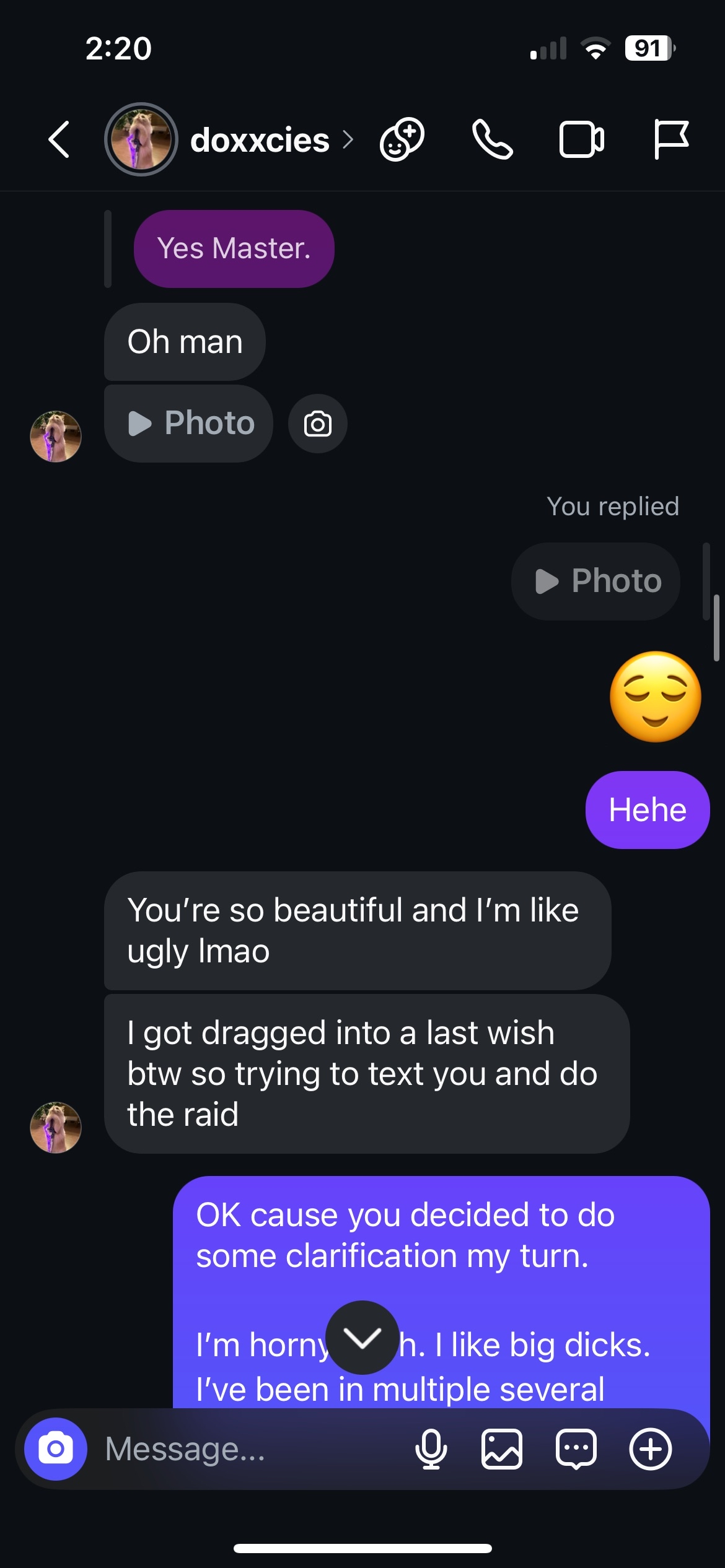
Task: Jump to latest messages with down arrow
Action: 362,1338
